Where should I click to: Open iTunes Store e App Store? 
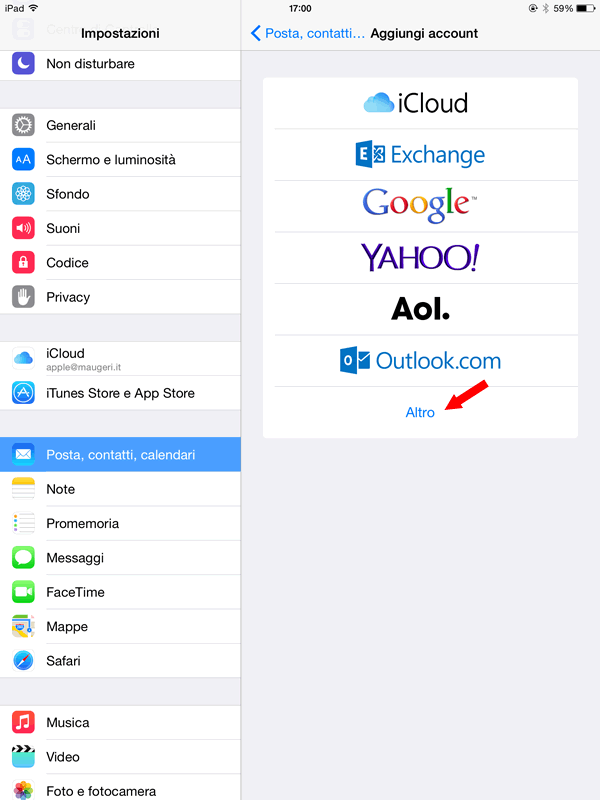tap(120, 393)
